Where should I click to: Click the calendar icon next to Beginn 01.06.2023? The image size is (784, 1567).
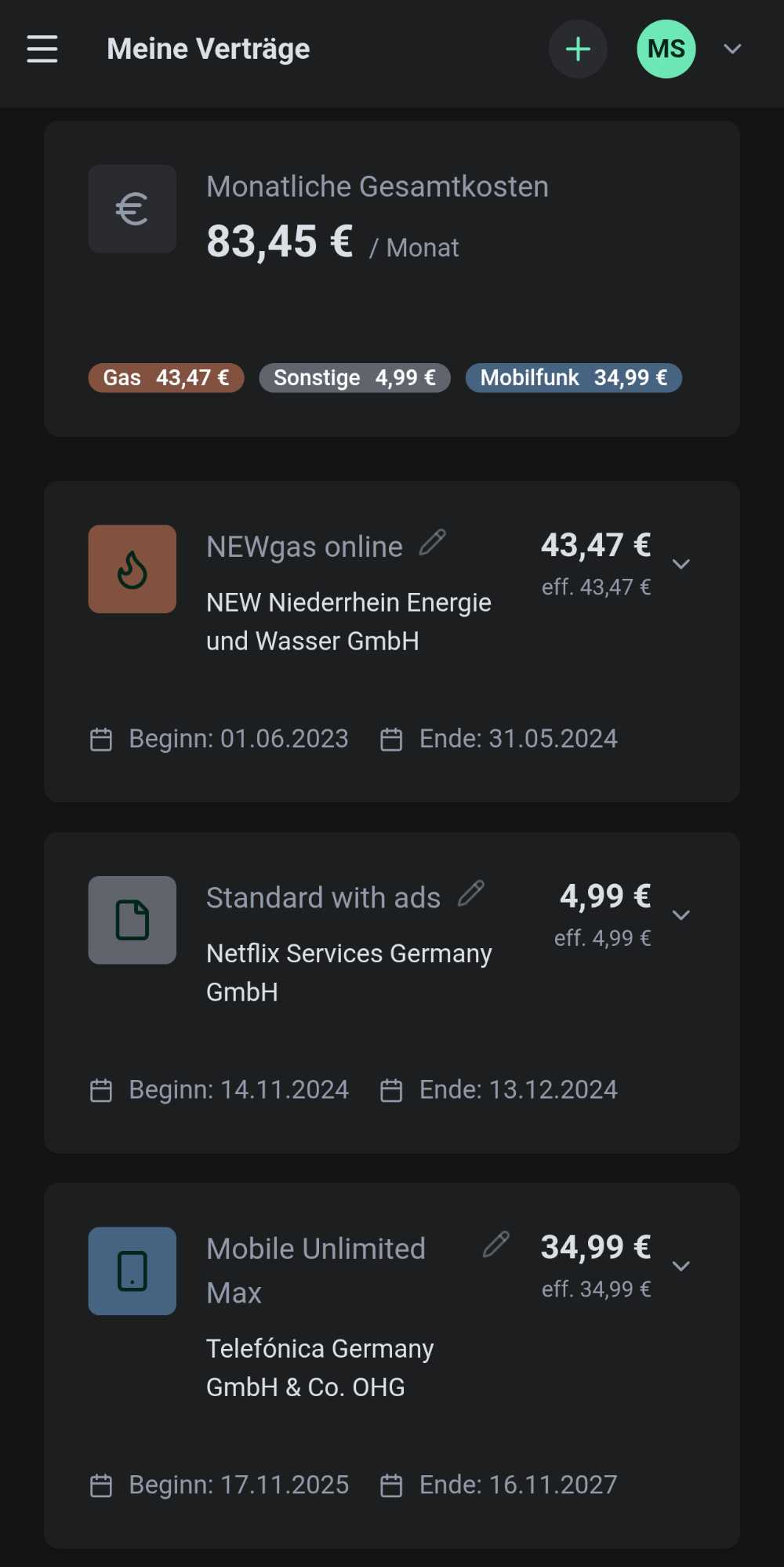103,738
